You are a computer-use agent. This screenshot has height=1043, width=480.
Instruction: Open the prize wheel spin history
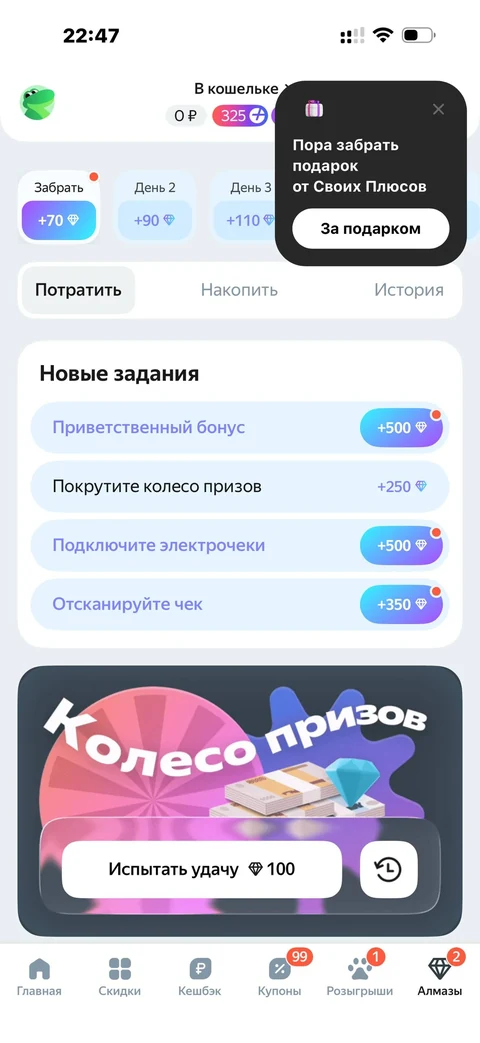[x=388, y=869]
